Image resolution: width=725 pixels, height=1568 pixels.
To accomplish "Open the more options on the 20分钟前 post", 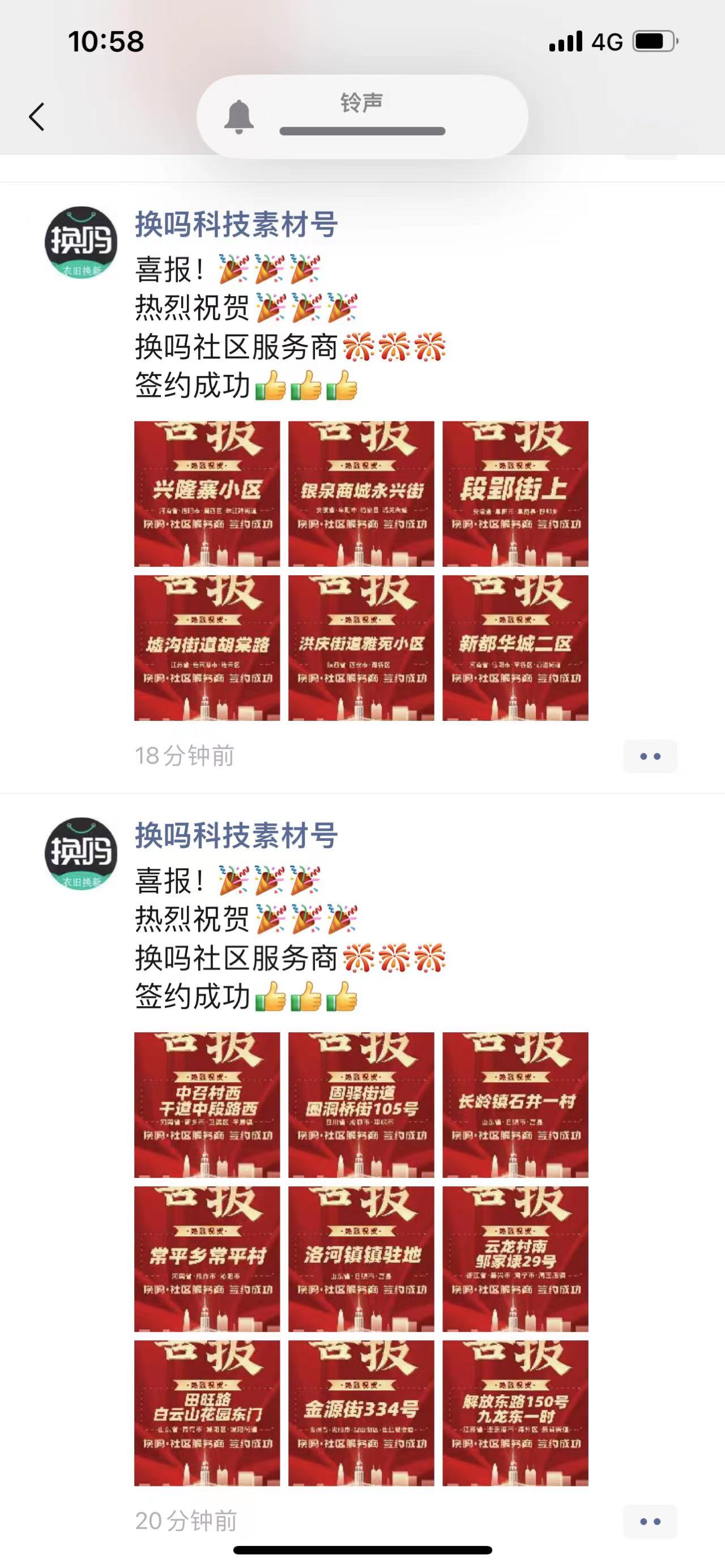I will 650,1521.
